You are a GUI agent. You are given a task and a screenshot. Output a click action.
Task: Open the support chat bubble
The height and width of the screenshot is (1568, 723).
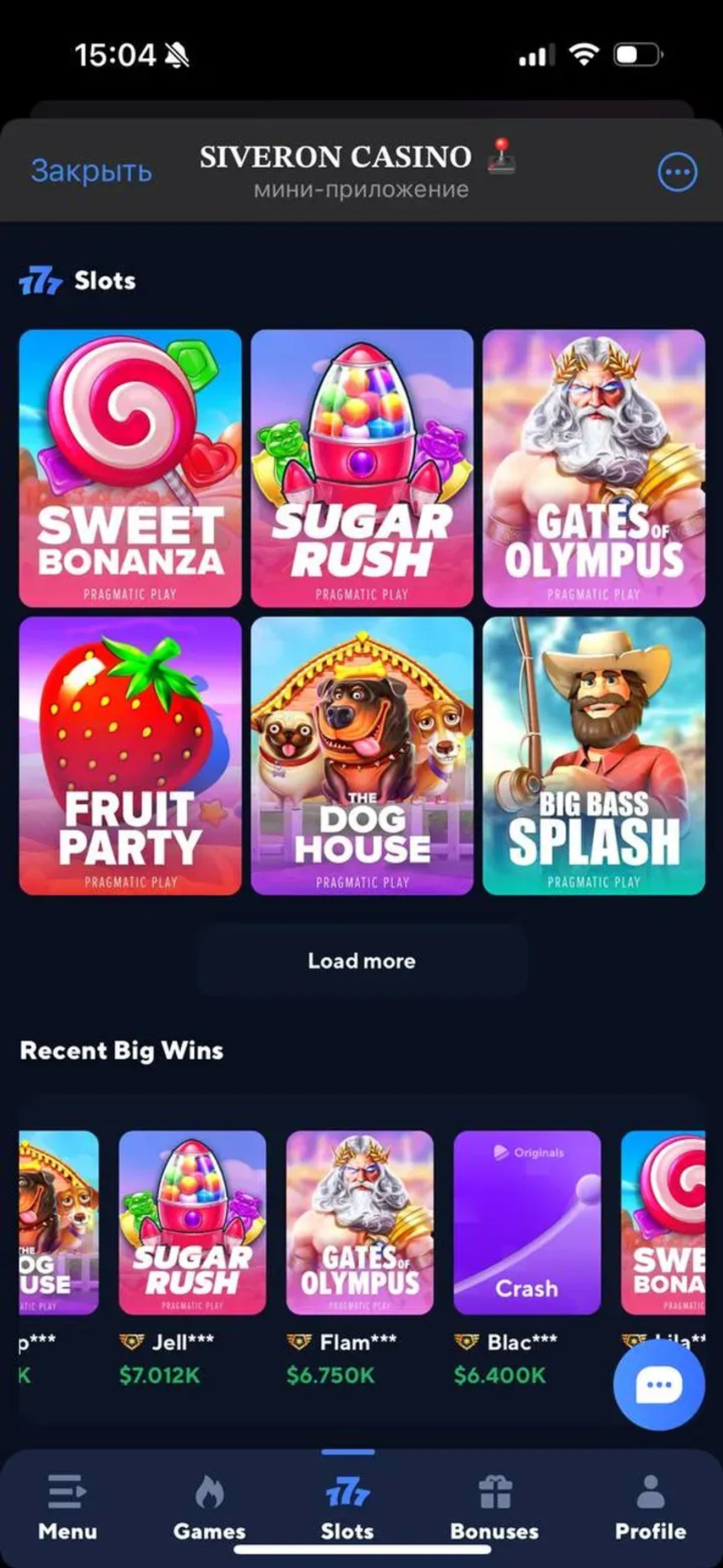pyautogui.click(x=659, y=1385)
